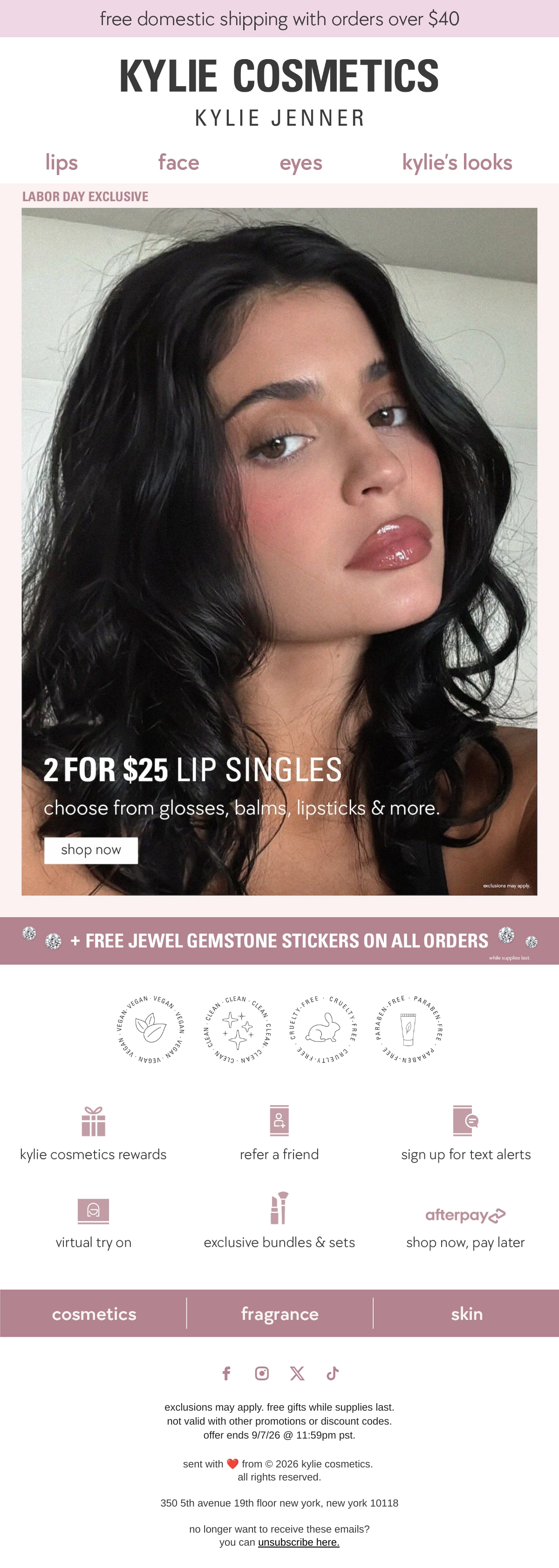Go to the eyes category

click(301, 162)
